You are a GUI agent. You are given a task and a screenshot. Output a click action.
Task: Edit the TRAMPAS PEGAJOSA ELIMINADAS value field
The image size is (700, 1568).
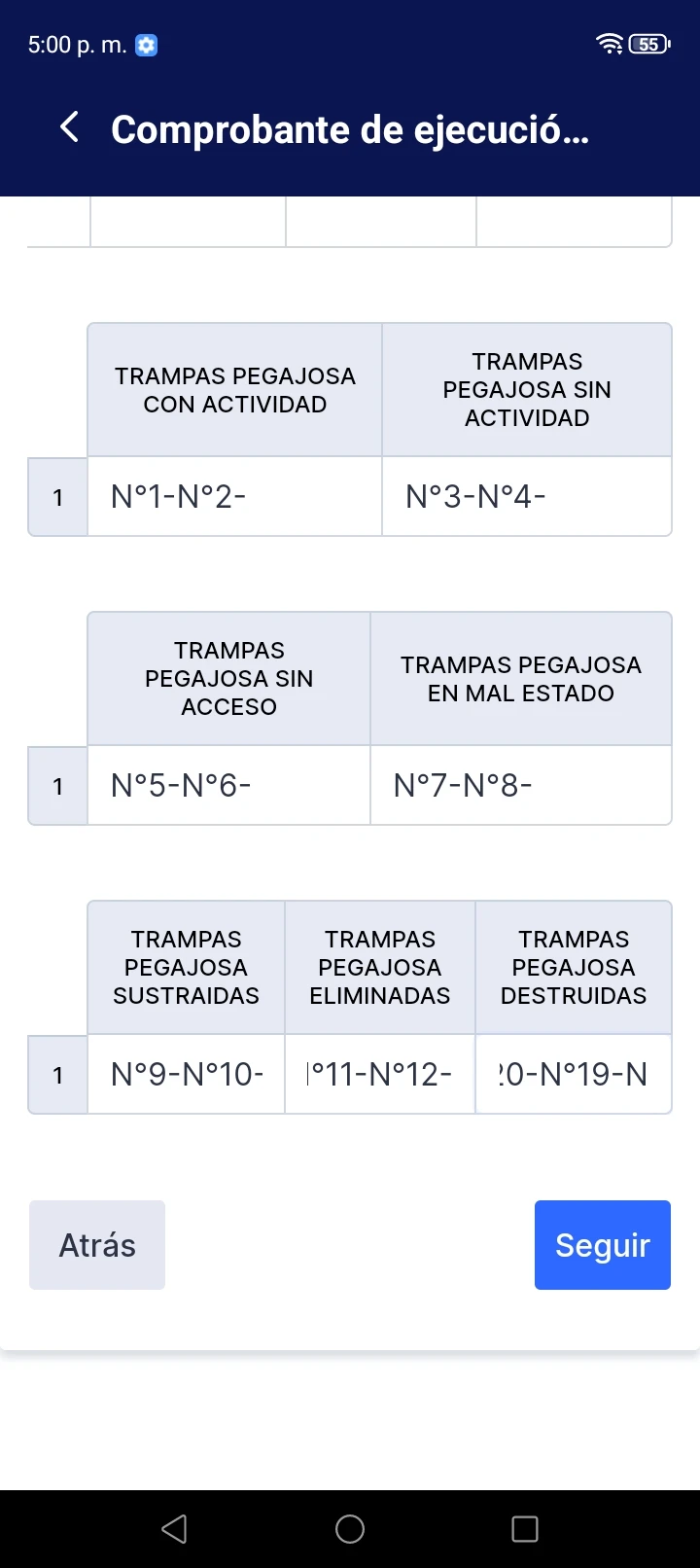(x=378, y=1074)
